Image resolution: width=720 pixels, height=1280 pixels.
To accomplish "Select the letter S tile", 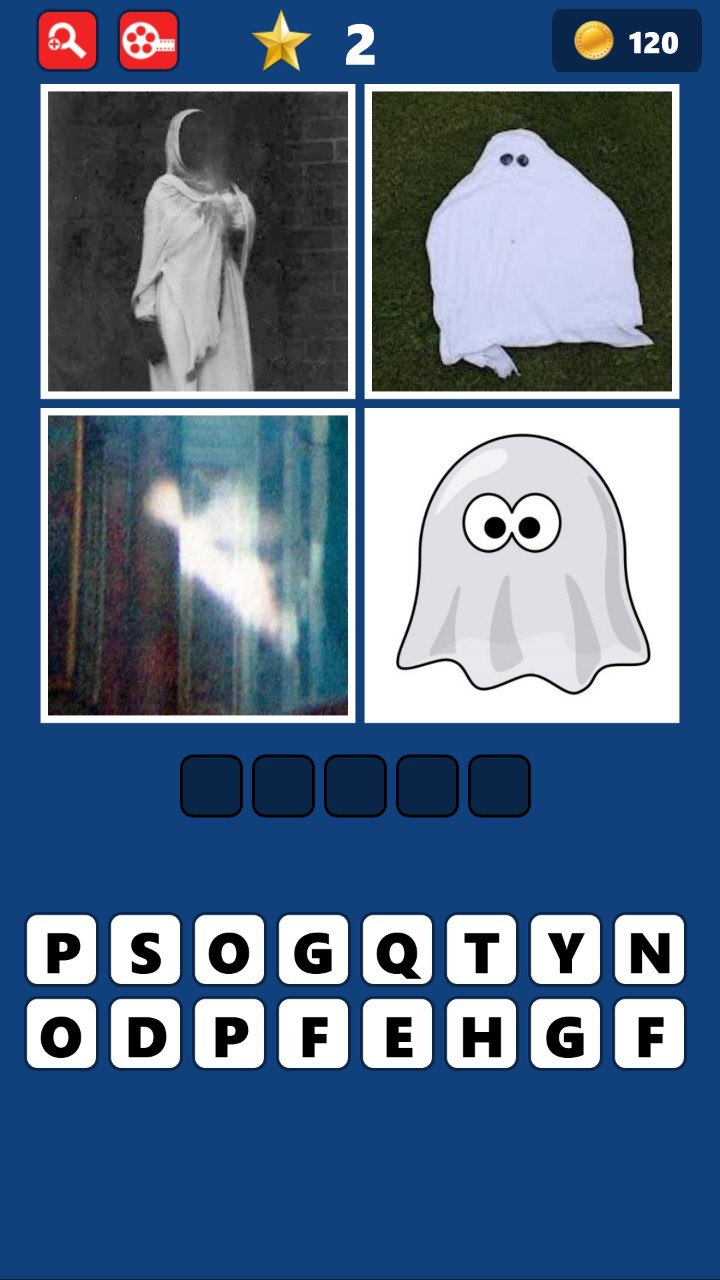I will click(x=145, y=950).
